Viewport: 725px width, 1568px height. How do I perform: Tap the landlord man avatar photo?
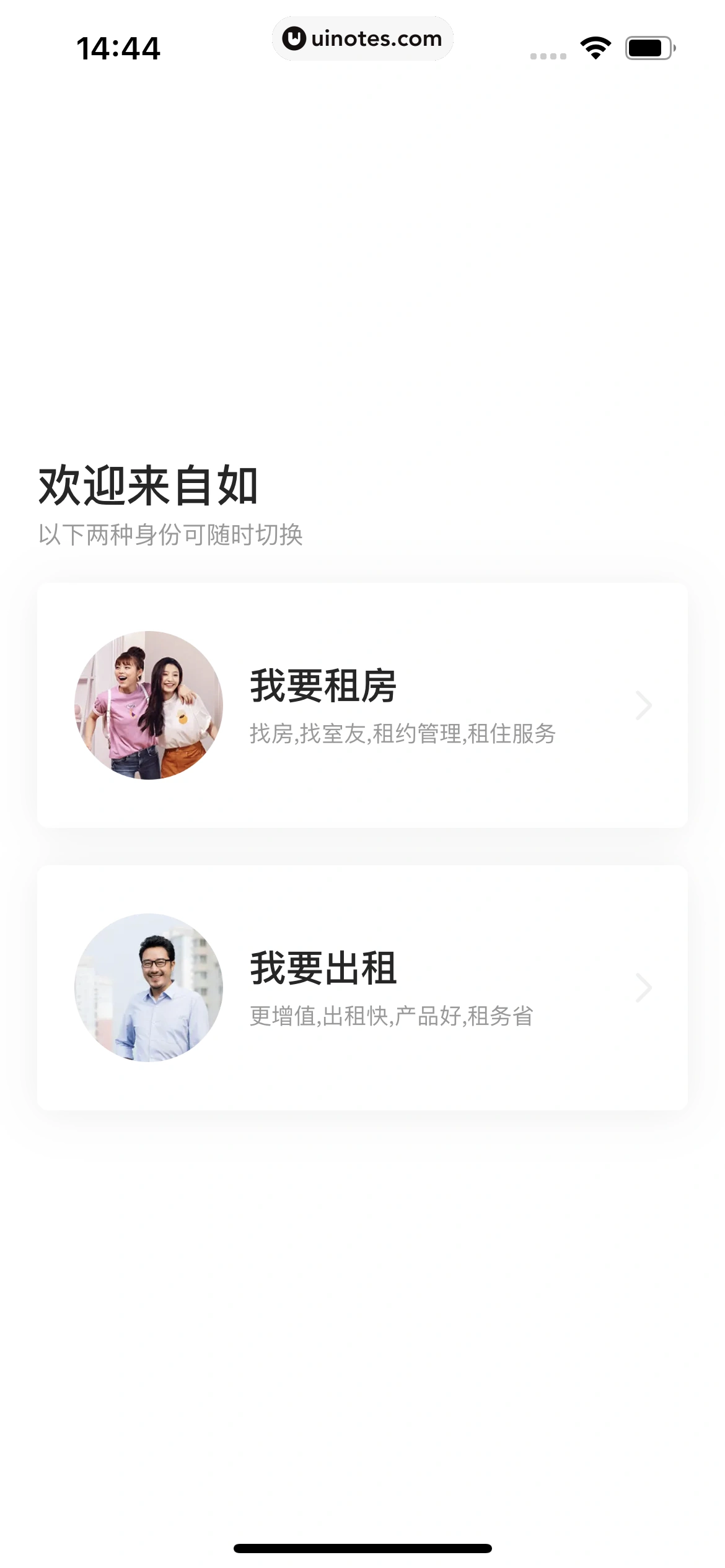[x=148, y=988]
